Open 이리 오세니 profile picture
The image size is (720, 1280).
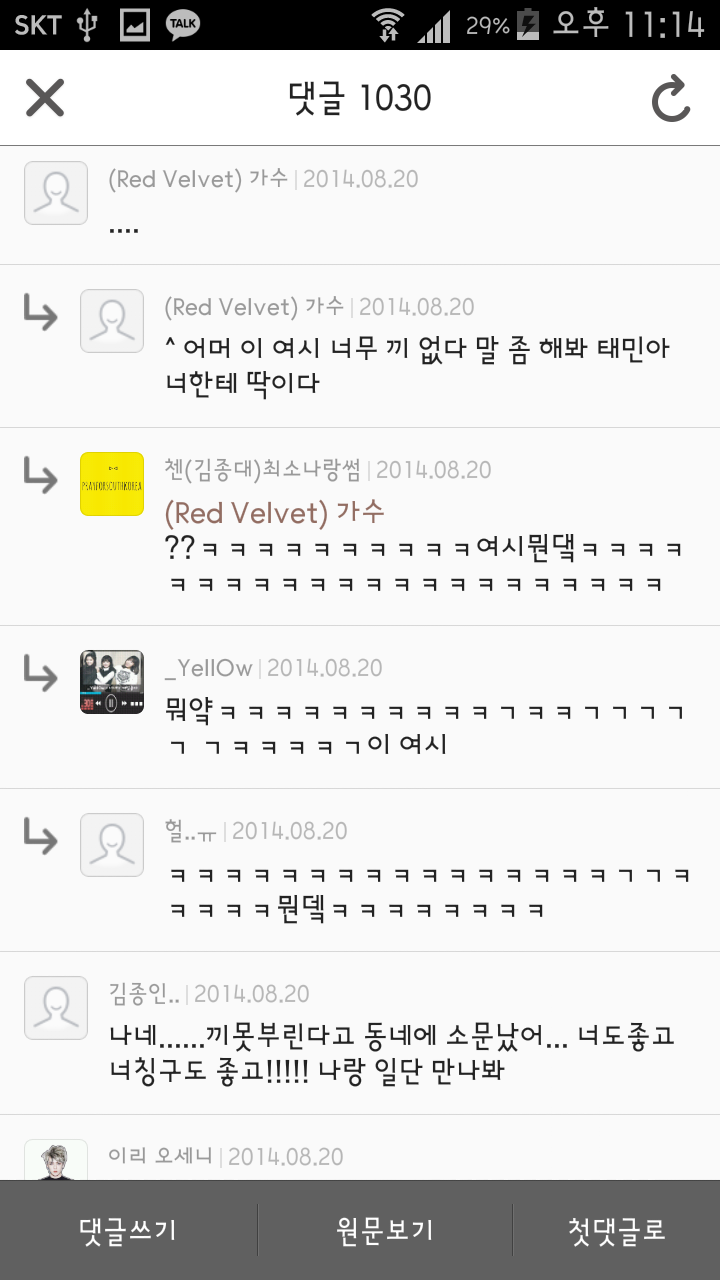(x=56, y=1162)
